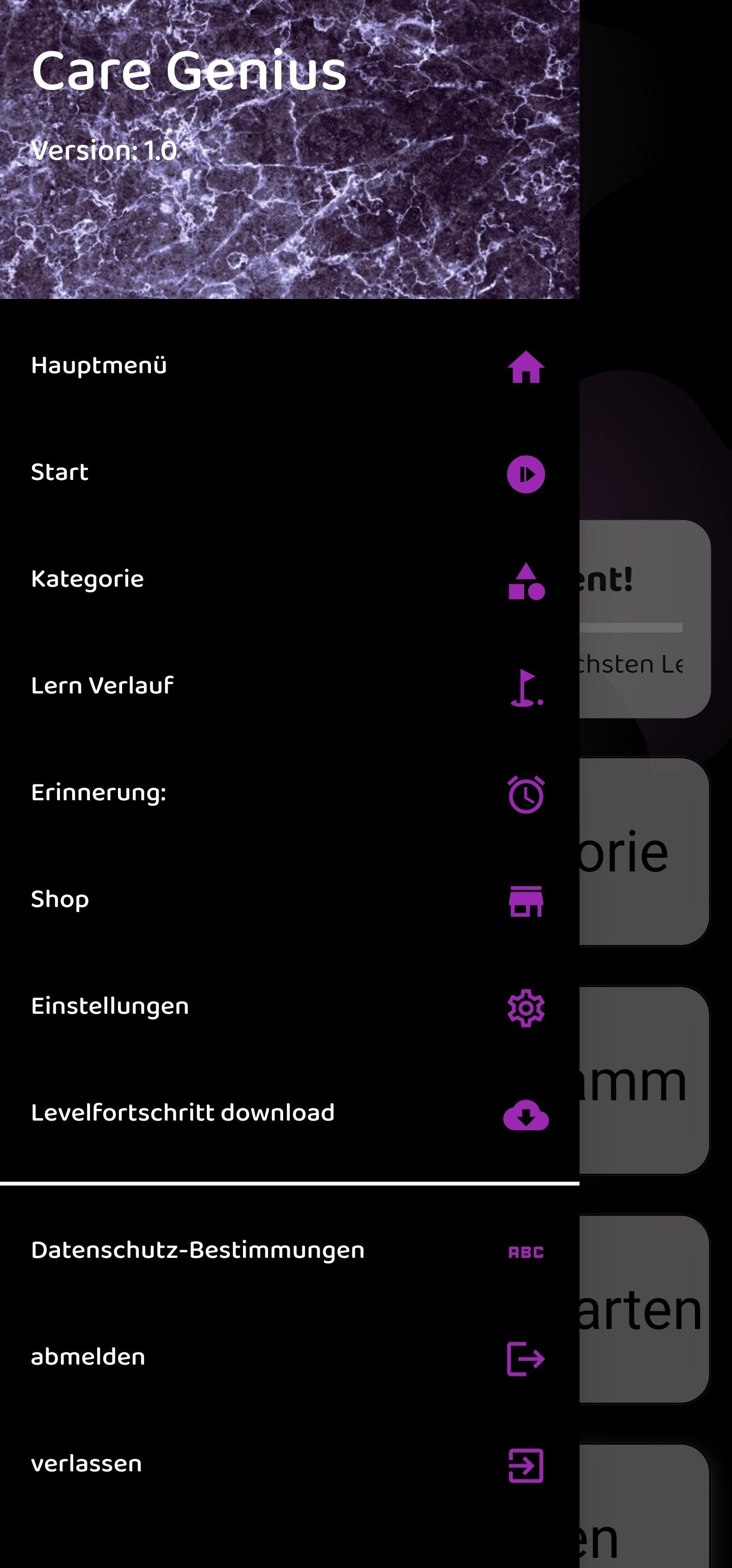Choose abmelden to log out
Image resolution: width=732 pixels, height=1568 pixels.
[x=290, y=1358]
